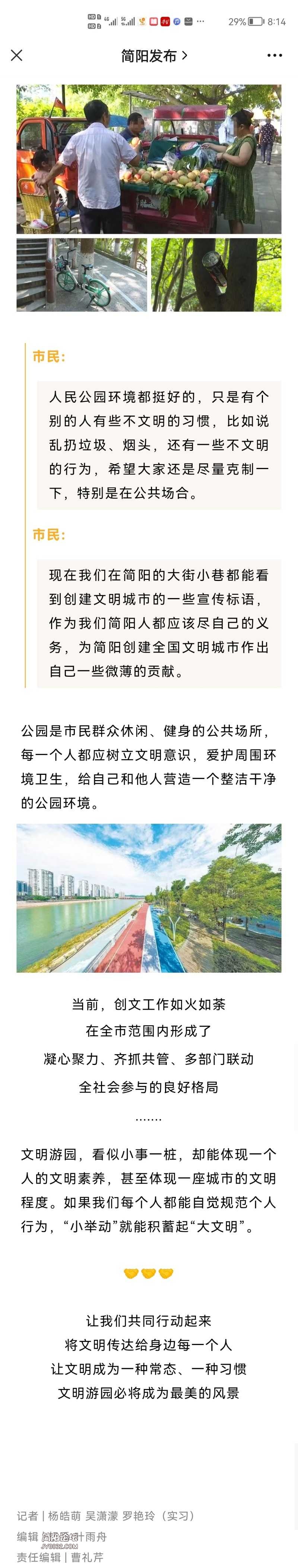View the riverside greenway photo

coord(149,898)
